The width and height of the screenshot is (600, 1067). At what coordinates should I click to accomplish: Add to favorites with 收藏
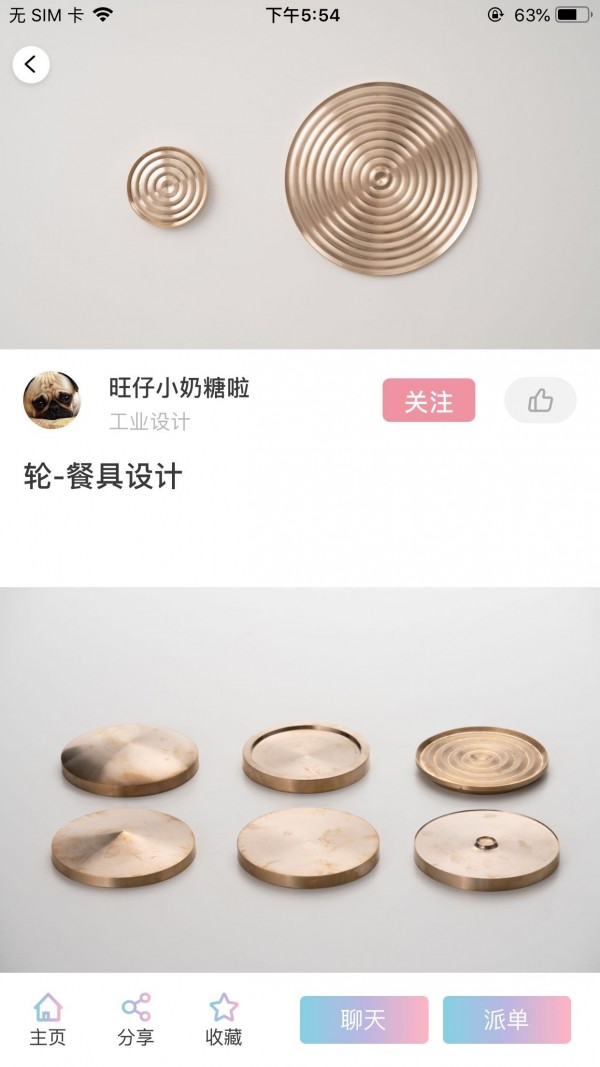pos(224,1020)
